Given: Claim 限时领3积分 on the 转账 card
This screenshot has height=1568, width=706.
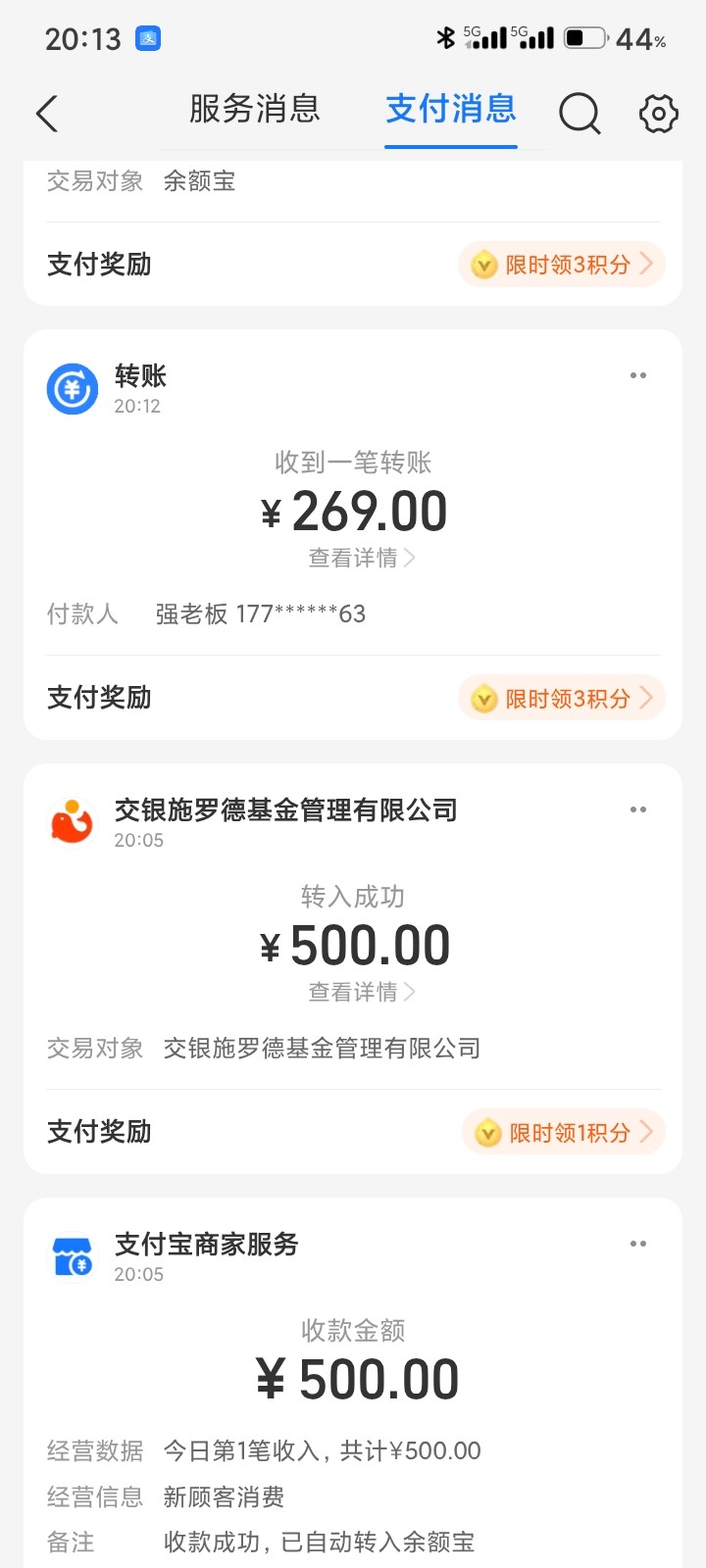Looking at the screenshot, I should 562,699.
